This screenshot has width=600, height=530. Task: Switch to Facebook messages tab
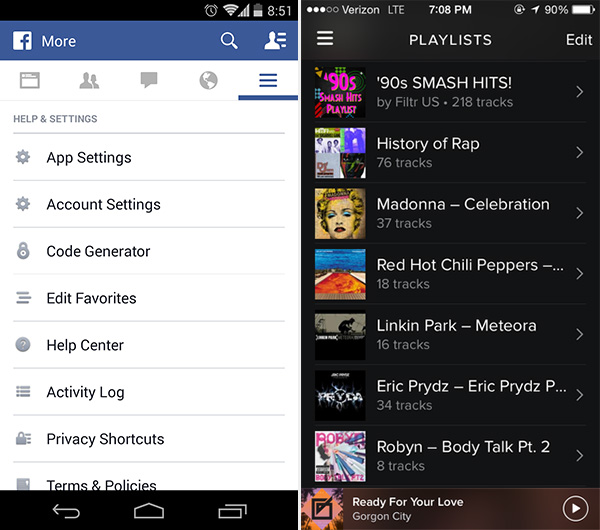pos(149,81)
